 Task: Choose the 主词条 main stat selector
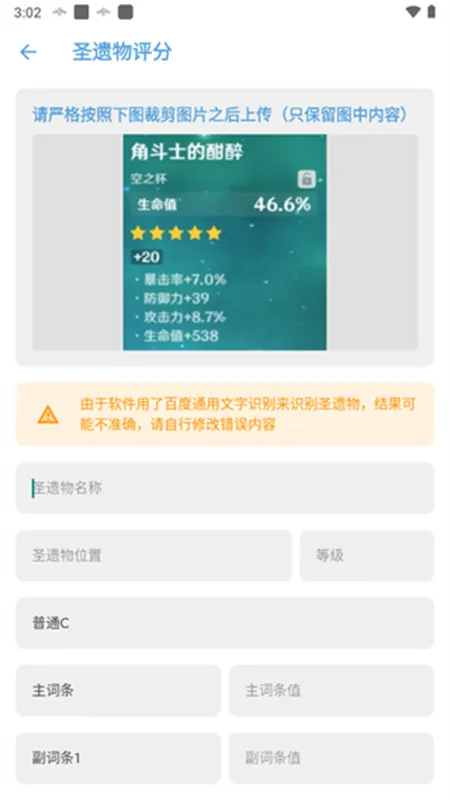point(118,690)
